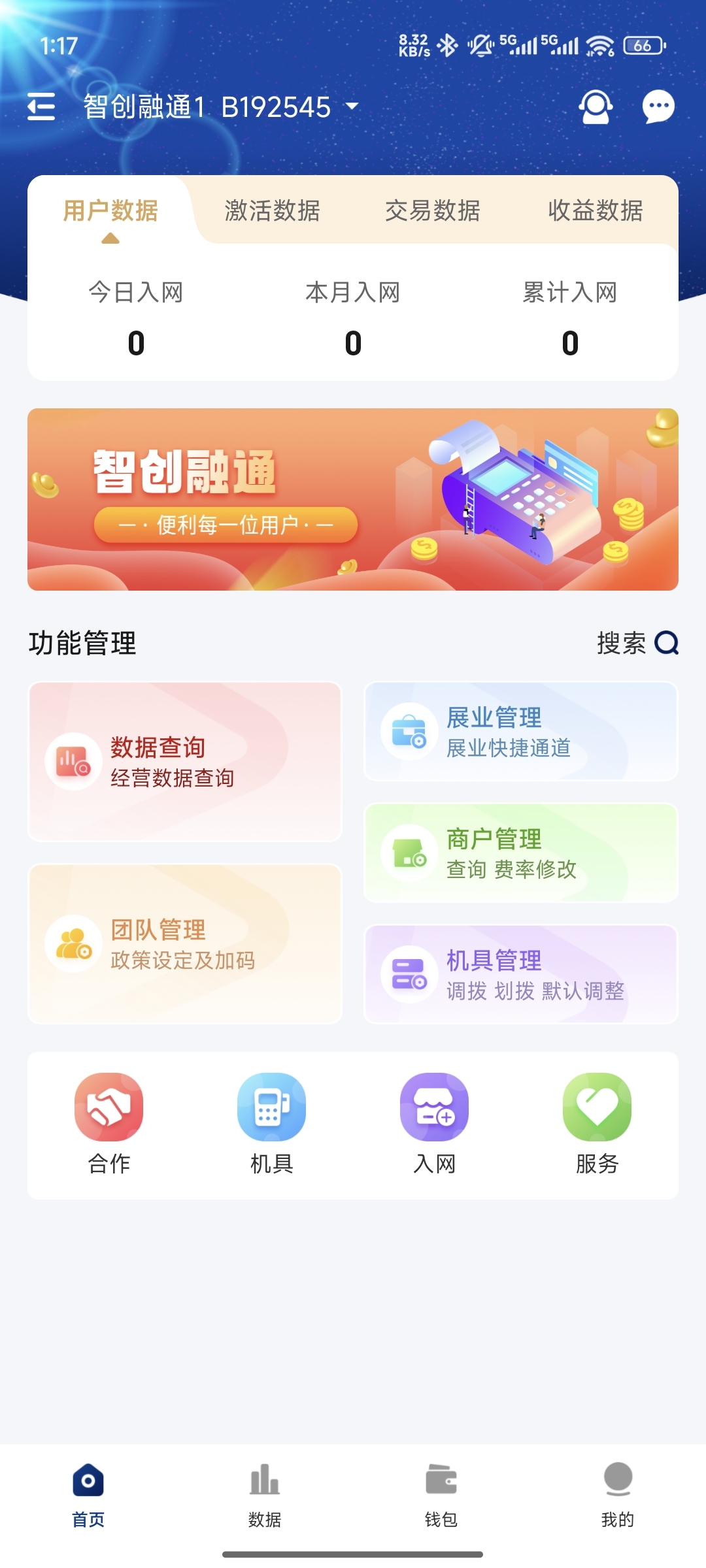This screenshot has width=706, height=1568.
Task: Open the 搜索 magnifier search icon
Action: pos(665,644)
